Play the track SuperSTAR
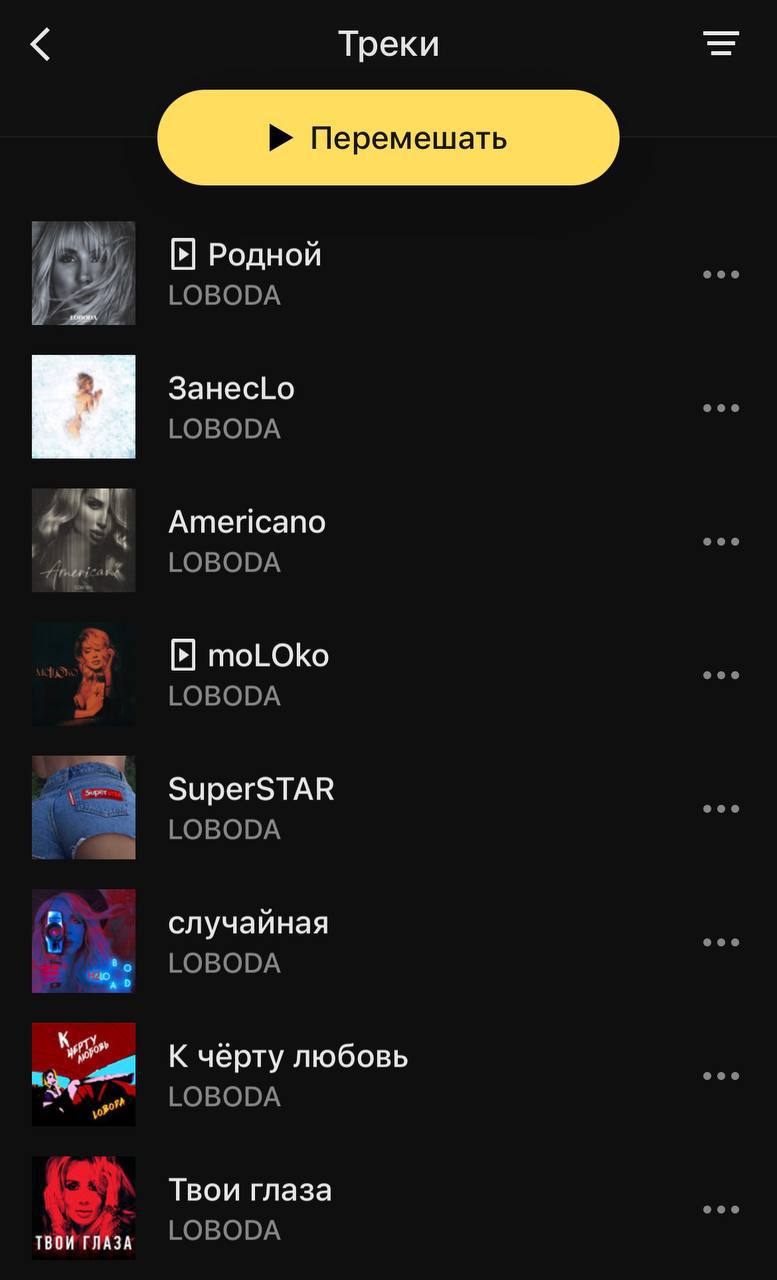Image resolution: width=777 pixels, height=1280 pixels. tap(250, 789)
